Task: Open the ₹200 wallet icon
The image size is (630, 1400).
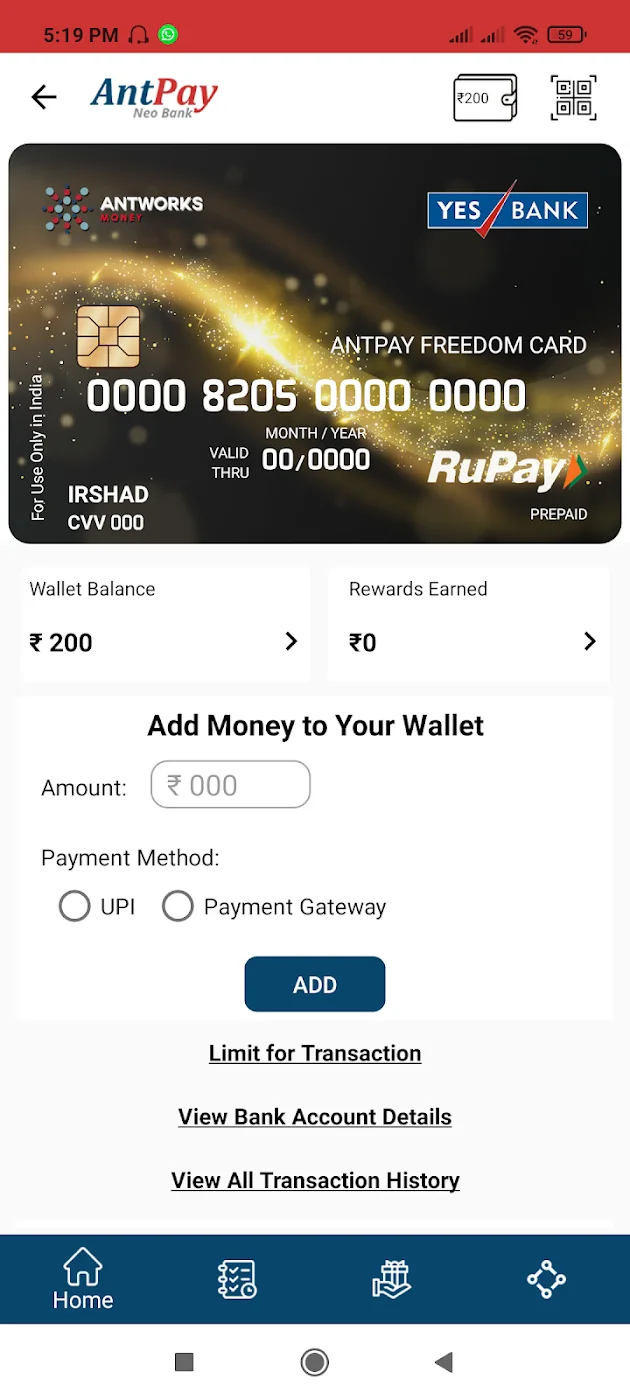Action: [485, 98]
